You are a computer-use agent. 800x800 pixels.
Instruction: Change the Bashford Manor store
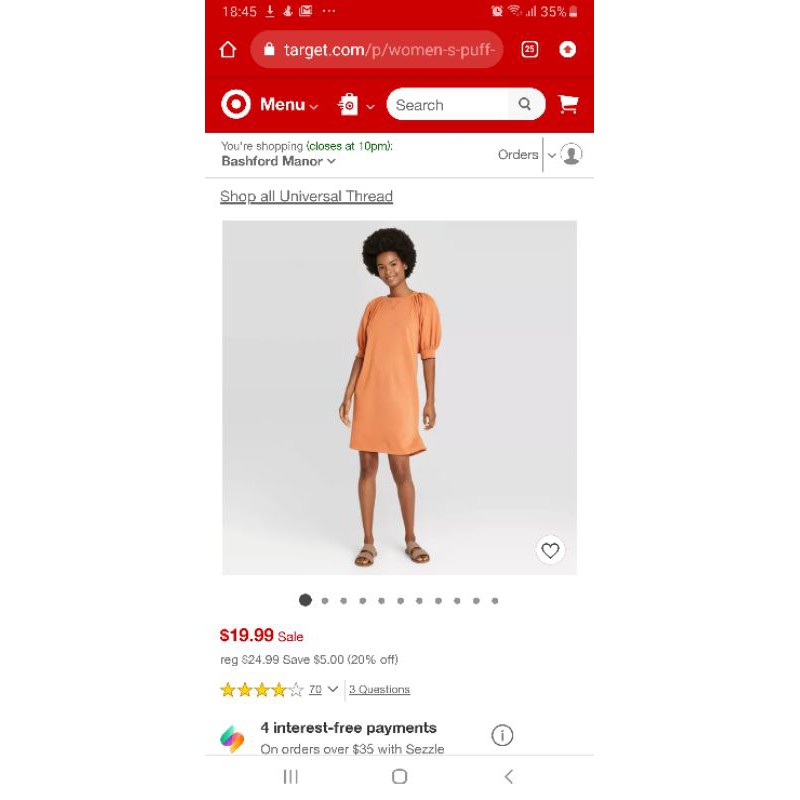pos(279,161)
